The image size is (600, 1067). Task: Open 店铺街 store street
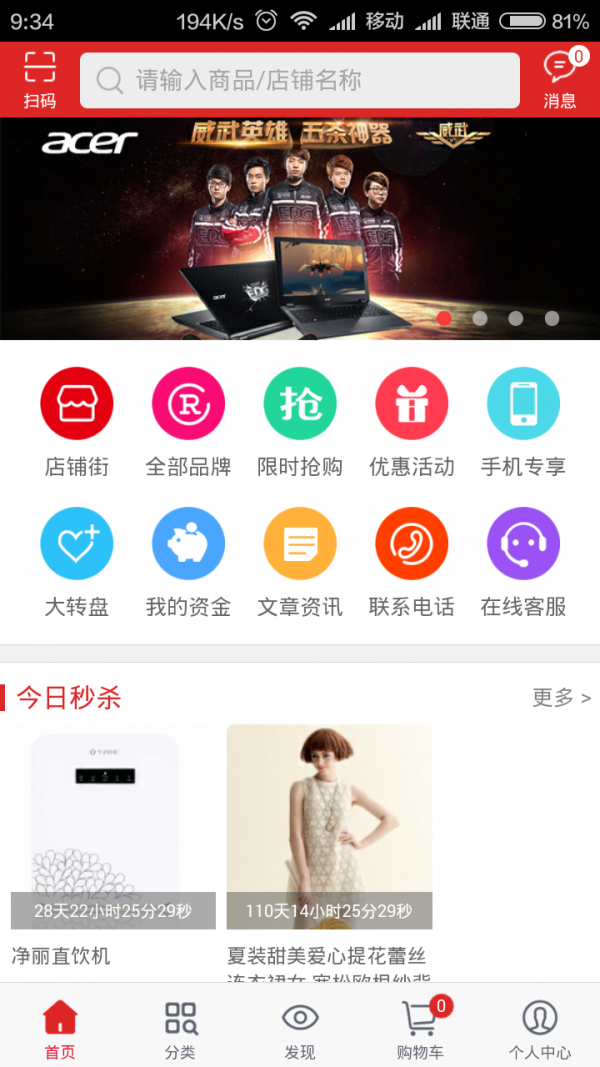pyautogui.click(x=77, y=421)
